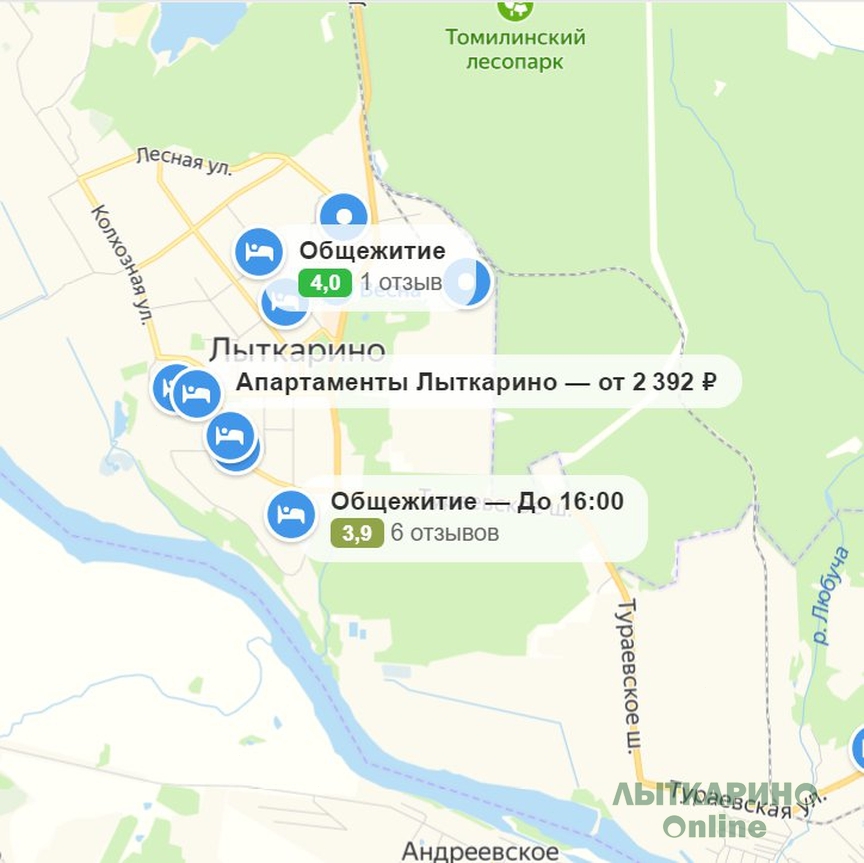
Task: Select Апартаменты Лыткарино from 2 392 ₽ marker
Action: coord(197,393)
